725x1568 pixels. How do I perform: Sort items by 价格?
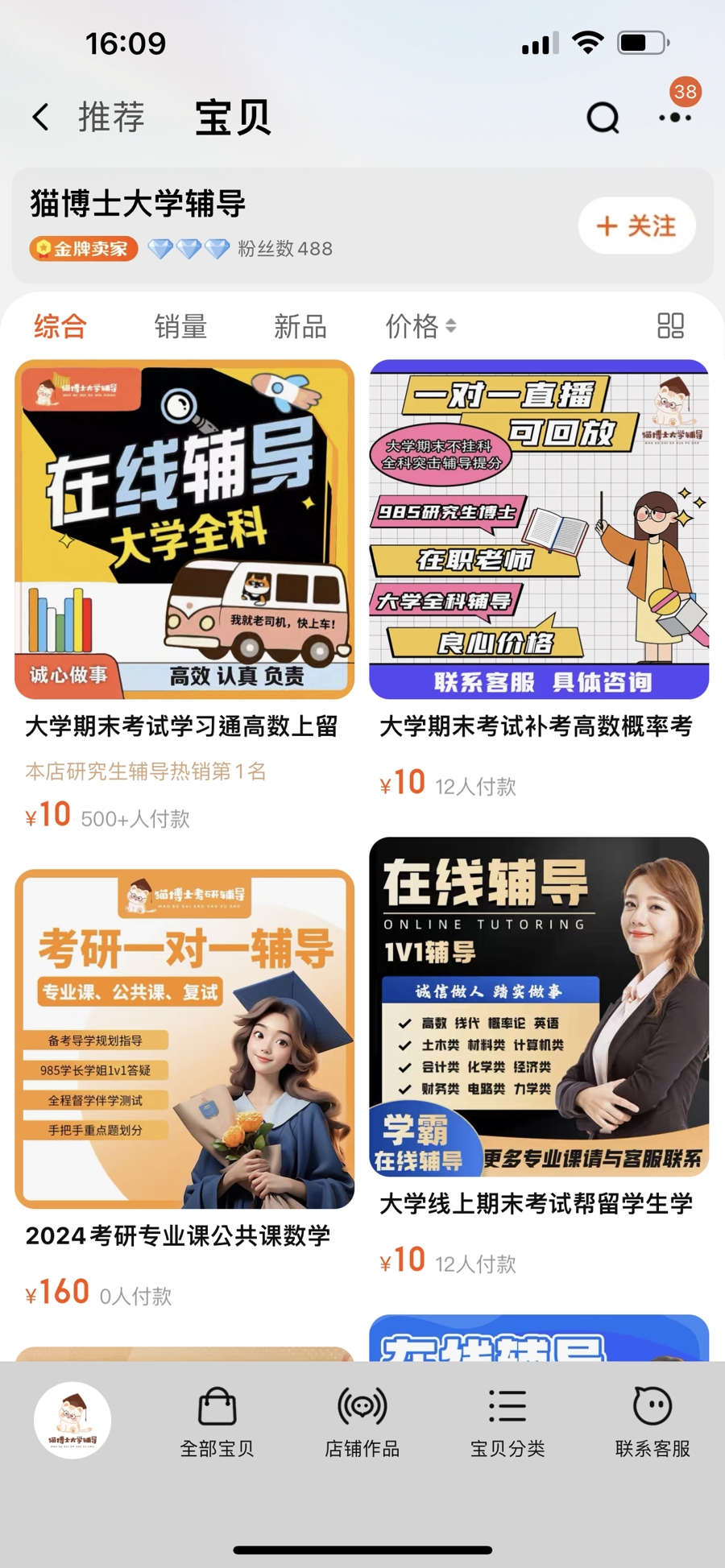tap(420, 326)
